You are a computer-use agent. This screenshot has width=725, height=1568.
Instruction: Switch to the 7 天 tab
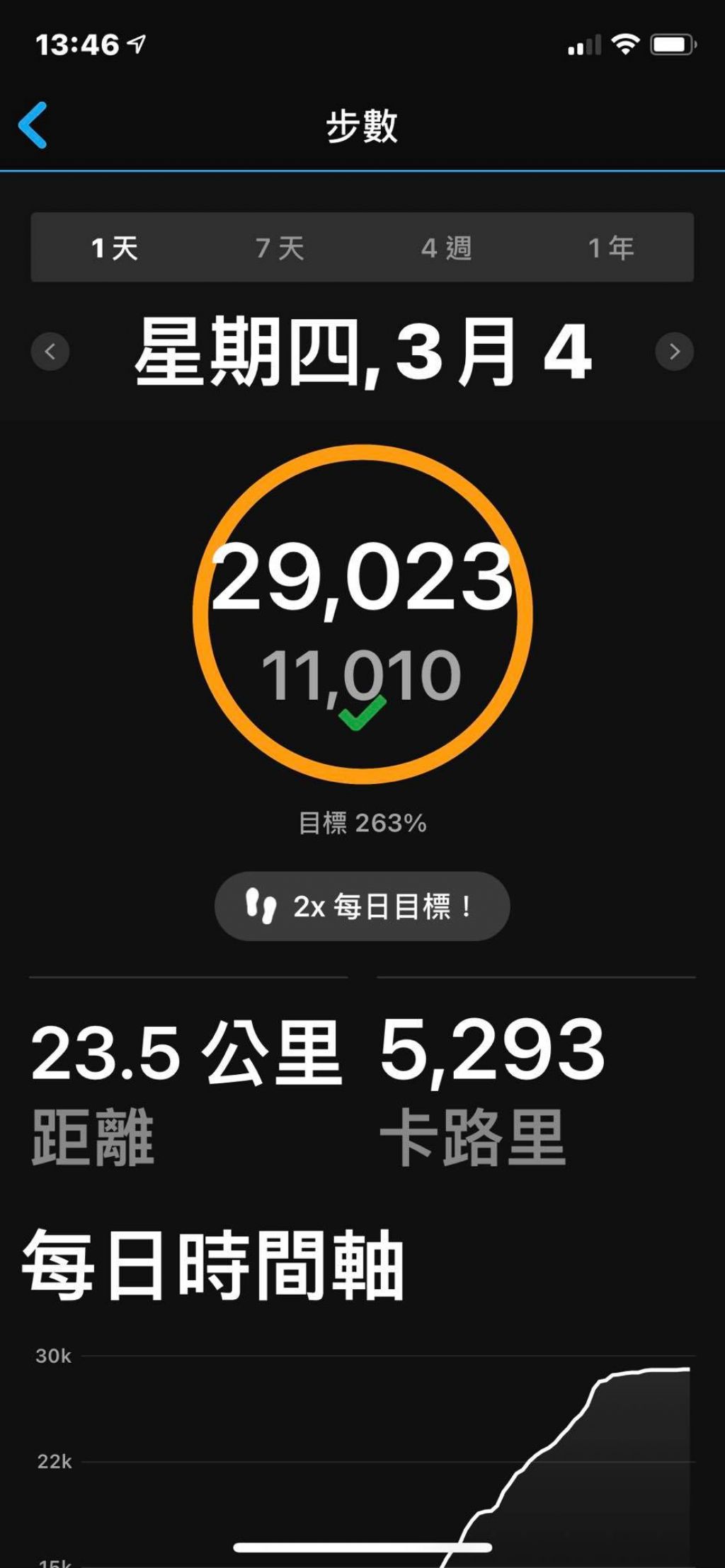(x=280, y=248)
